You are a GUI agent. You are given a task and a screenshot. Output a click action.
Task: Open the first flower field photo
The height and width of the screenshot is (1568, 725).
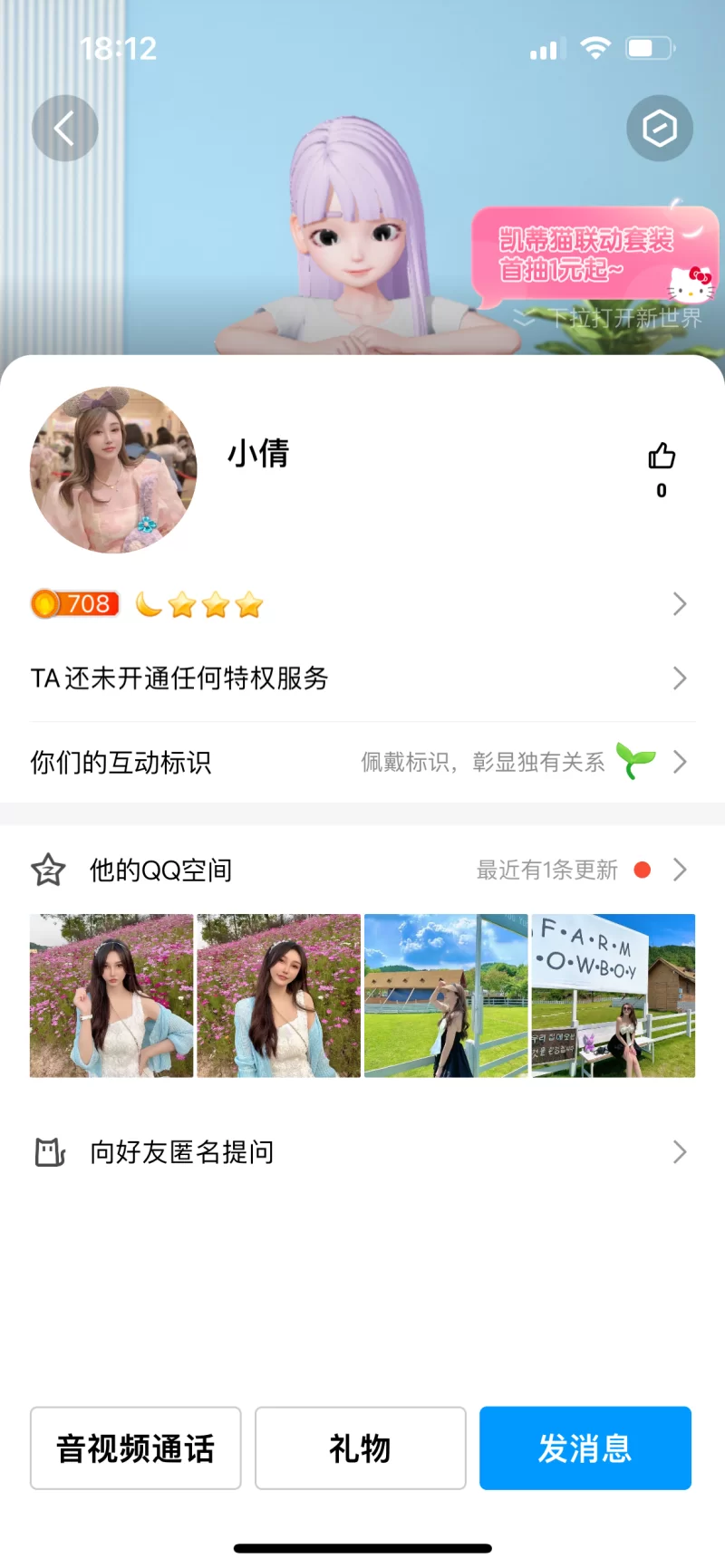coord(111,996)
